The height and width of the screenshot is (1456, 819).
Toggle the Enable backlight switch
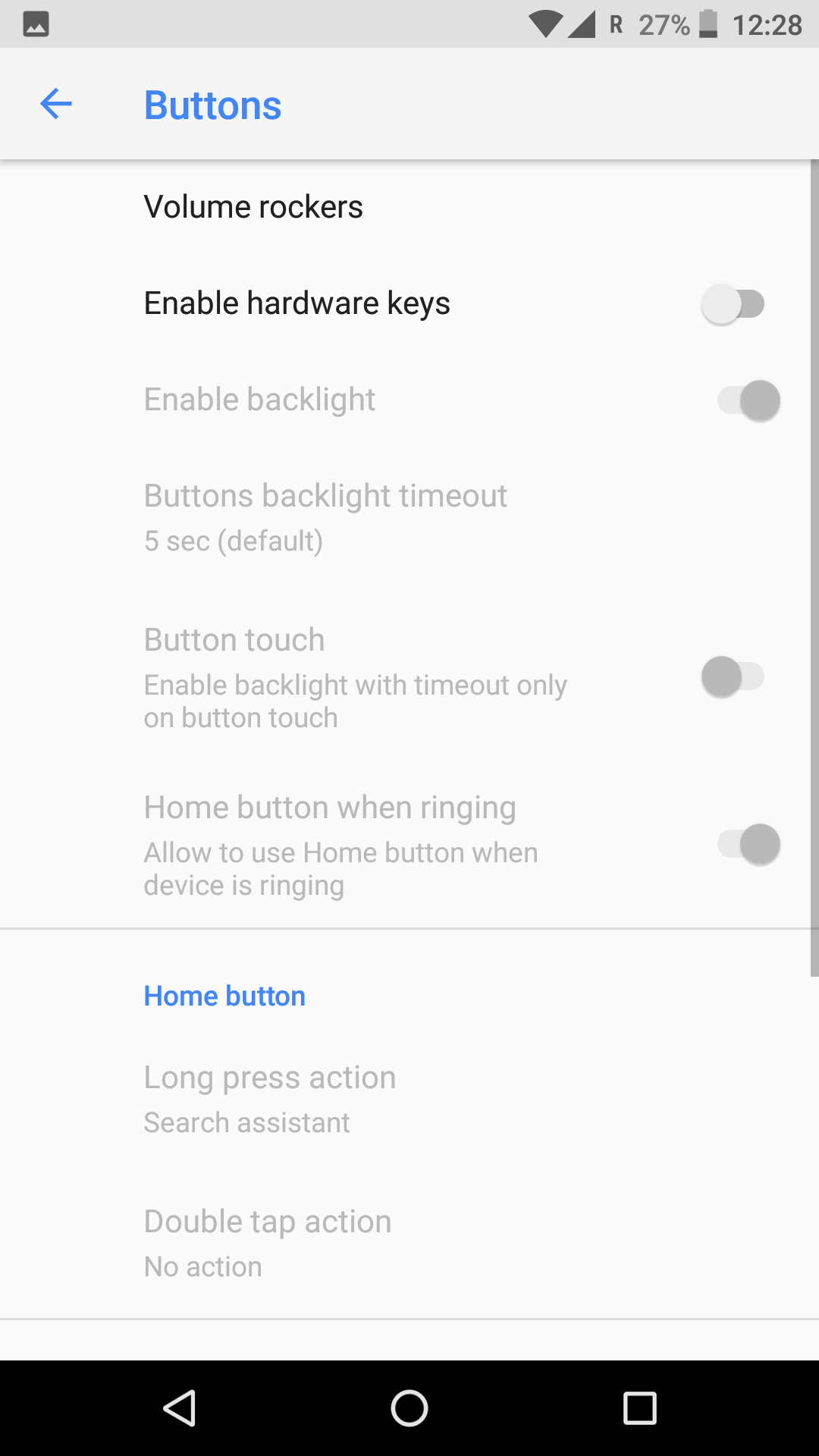749,400
